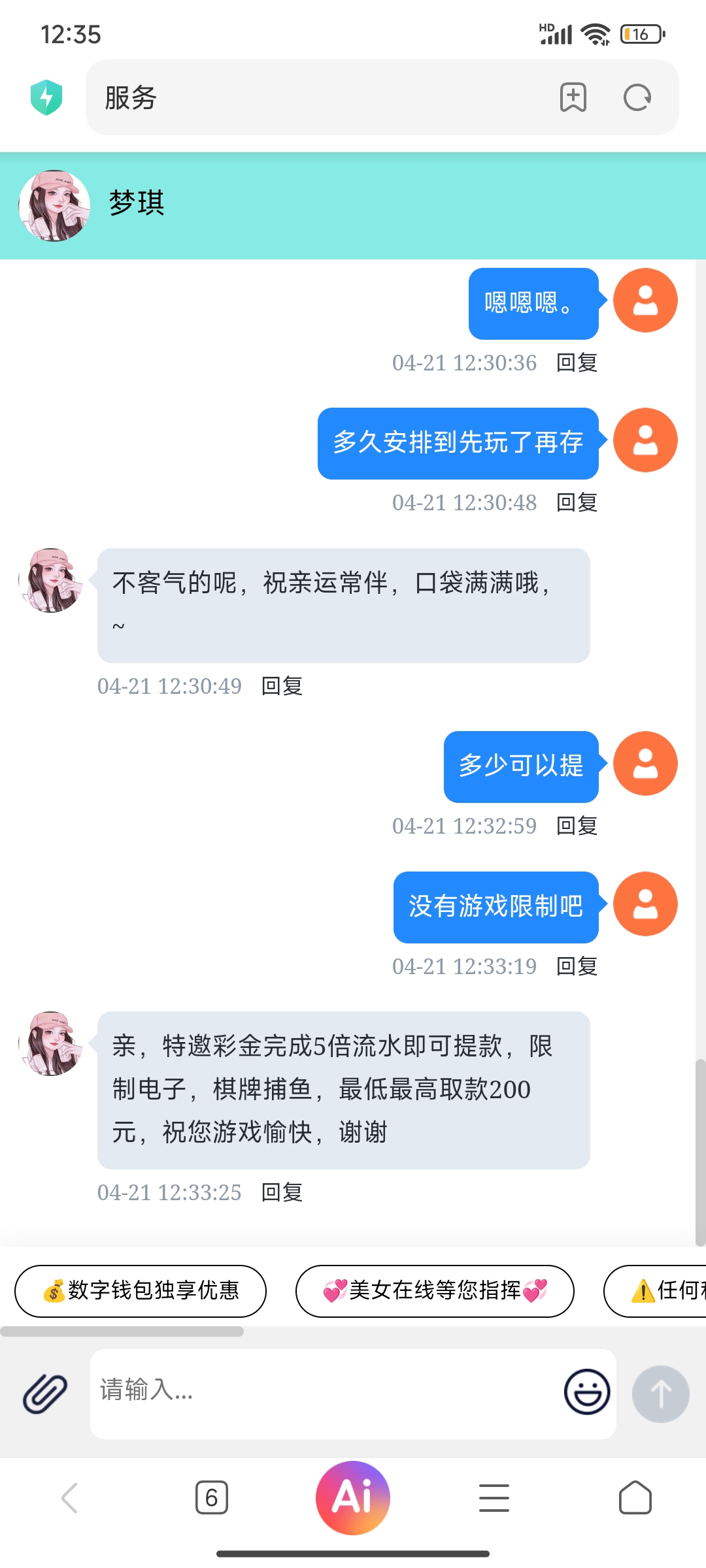Reply to 多久安排到先玩了再存 message

tap(577, 502)
